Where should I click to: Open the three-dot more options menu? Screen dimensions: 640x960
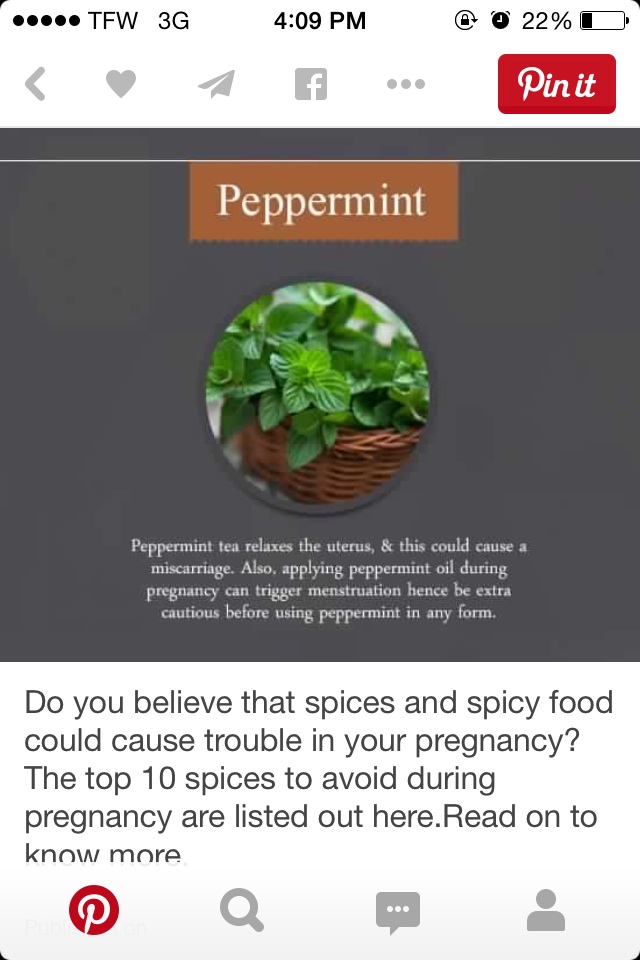point(405,85)
